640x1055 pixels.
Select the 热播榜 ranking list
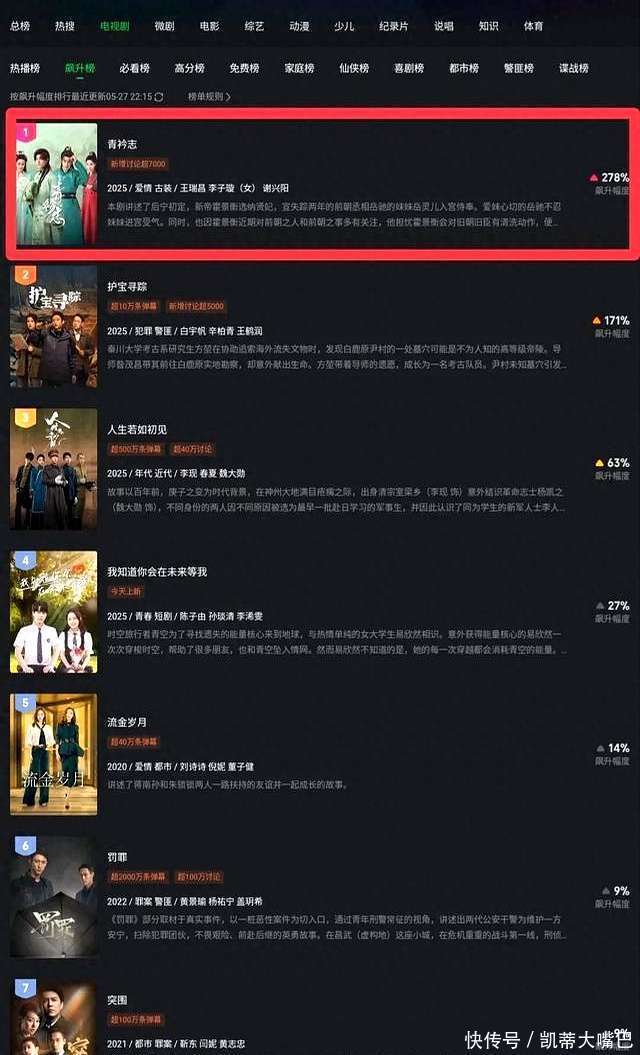click(x=25, y=68)
